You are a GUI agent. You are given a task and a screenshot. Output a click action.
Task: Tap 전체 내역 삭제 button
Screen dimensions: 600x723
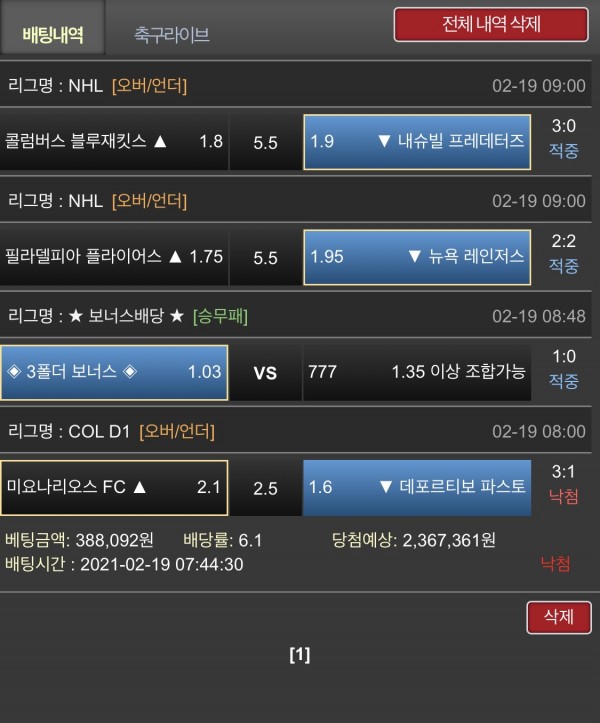(x=490, y=24)
